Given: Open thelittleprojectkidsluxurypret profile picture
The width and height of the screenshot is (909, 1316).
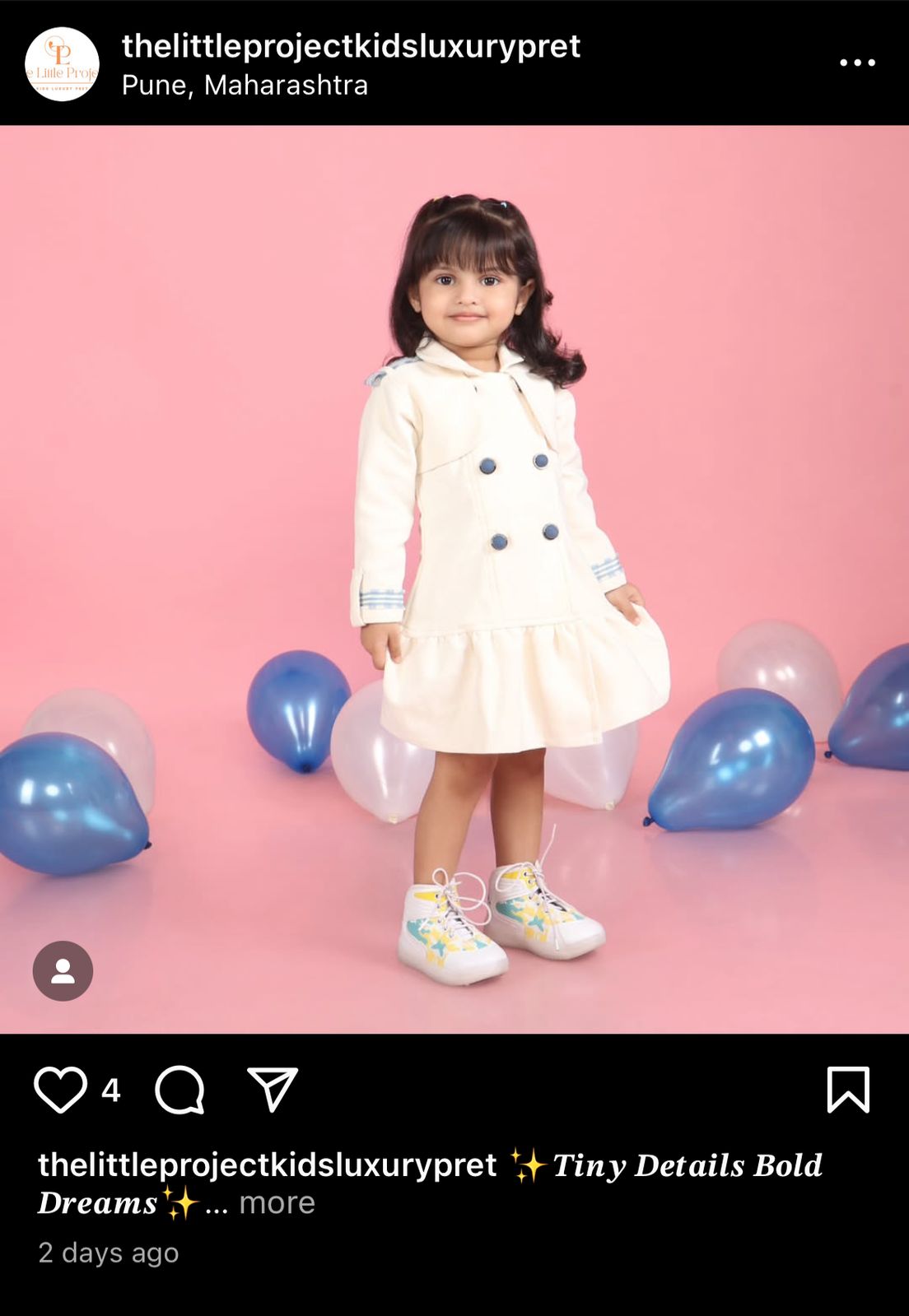Looking at the screenshot, I should pos(62,64).
